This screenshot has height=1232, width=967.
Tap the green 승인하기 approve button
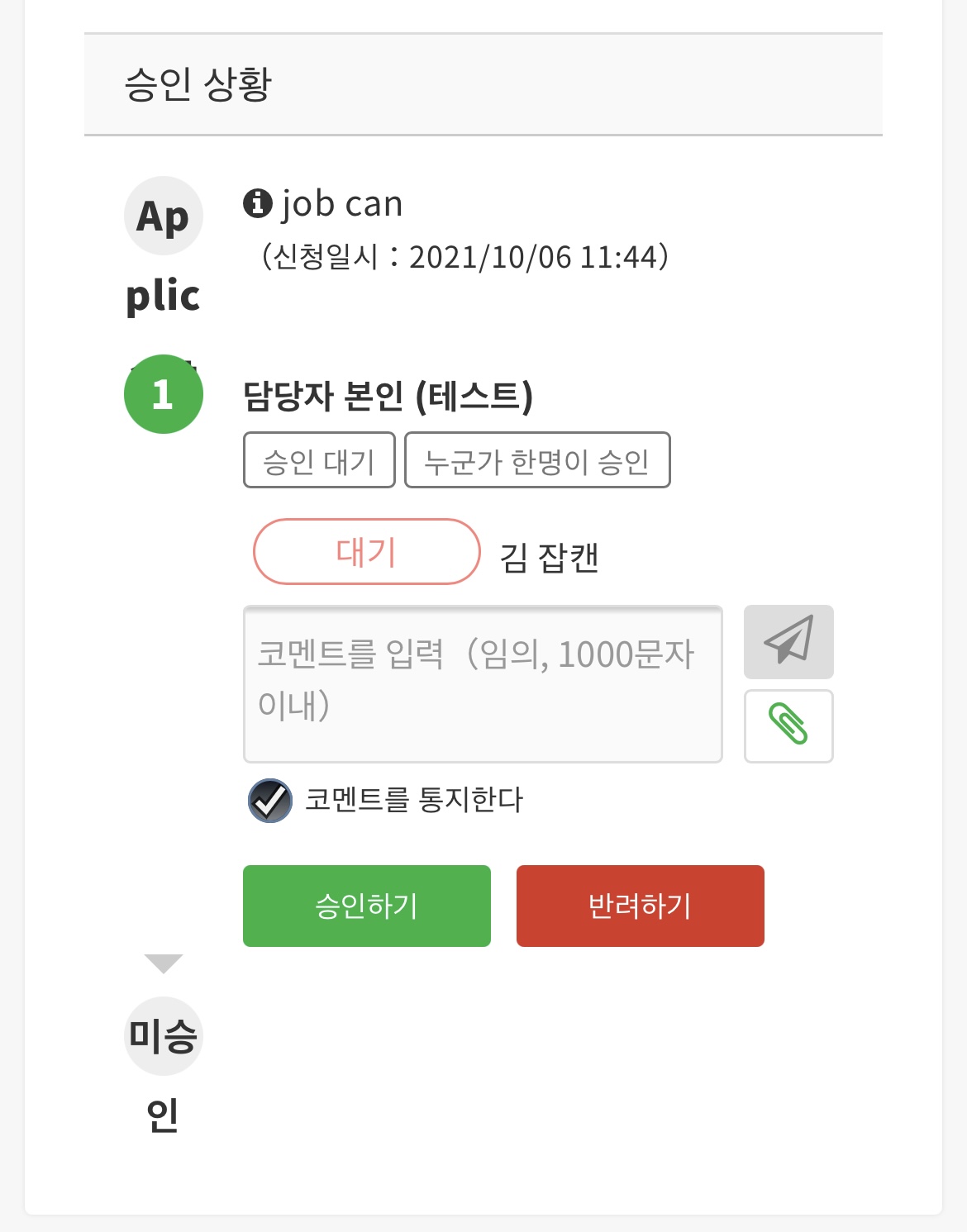(366, 906)
